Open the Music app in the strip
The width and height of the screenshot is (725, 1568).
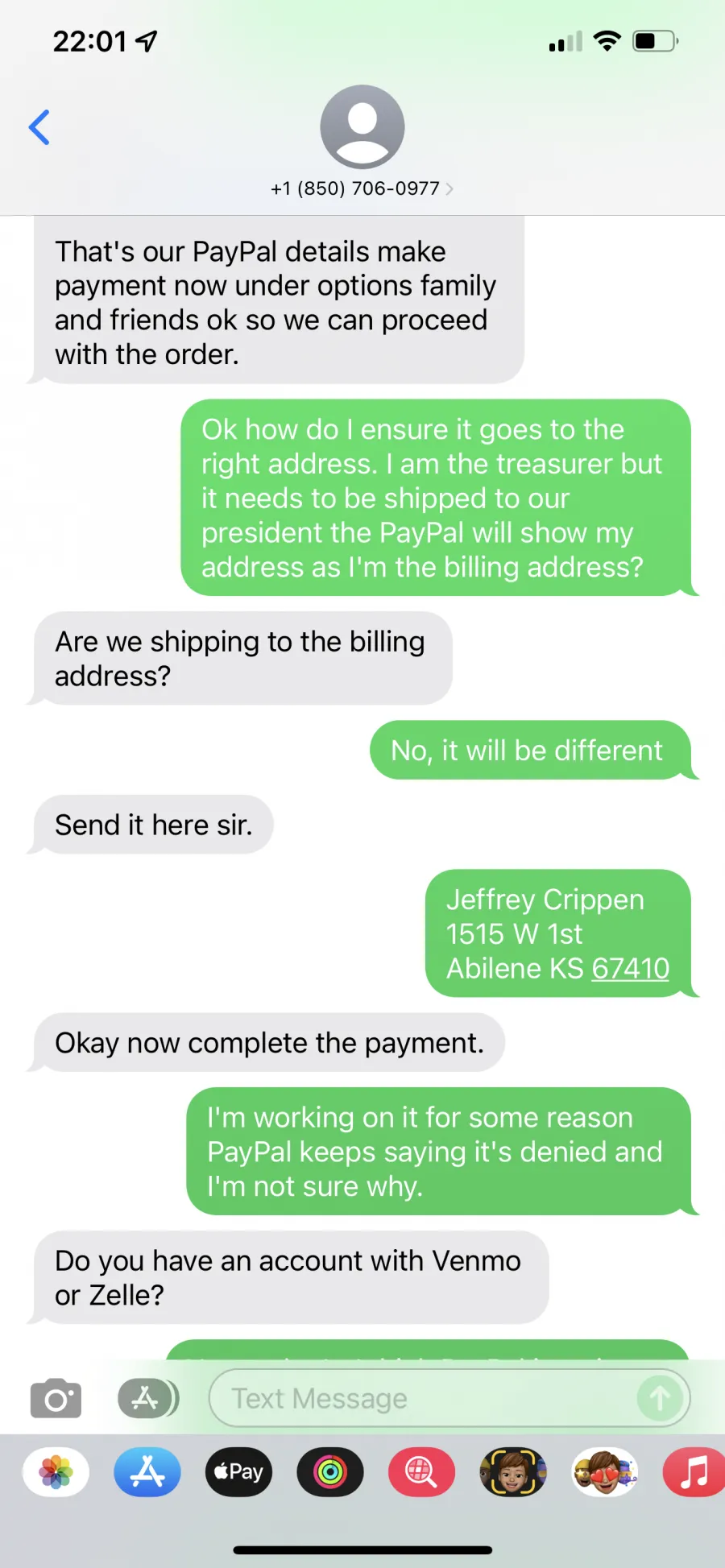tap(694, 1472)
